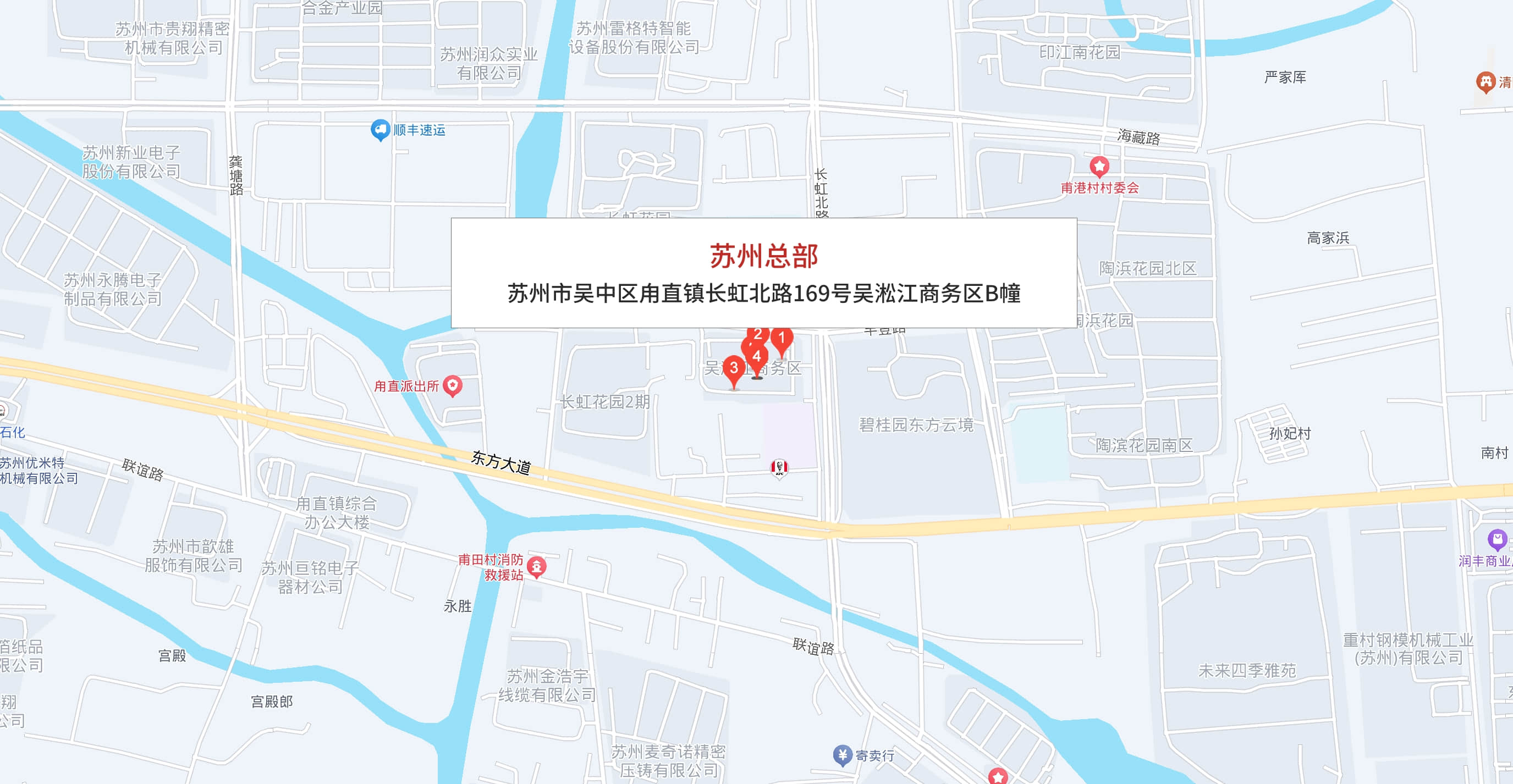Select red map marker number 2
The image size is (1513, 784).
coord(758,334)
